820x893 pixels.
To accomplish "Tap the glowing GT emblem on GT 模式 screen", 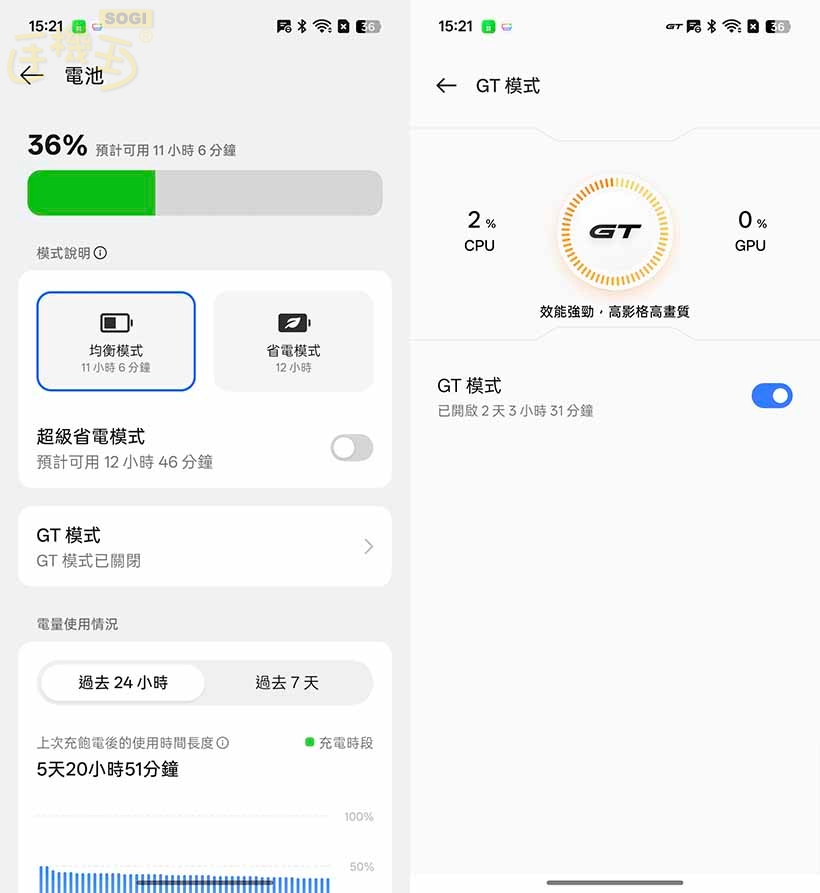I will click(x=614, y=233).
